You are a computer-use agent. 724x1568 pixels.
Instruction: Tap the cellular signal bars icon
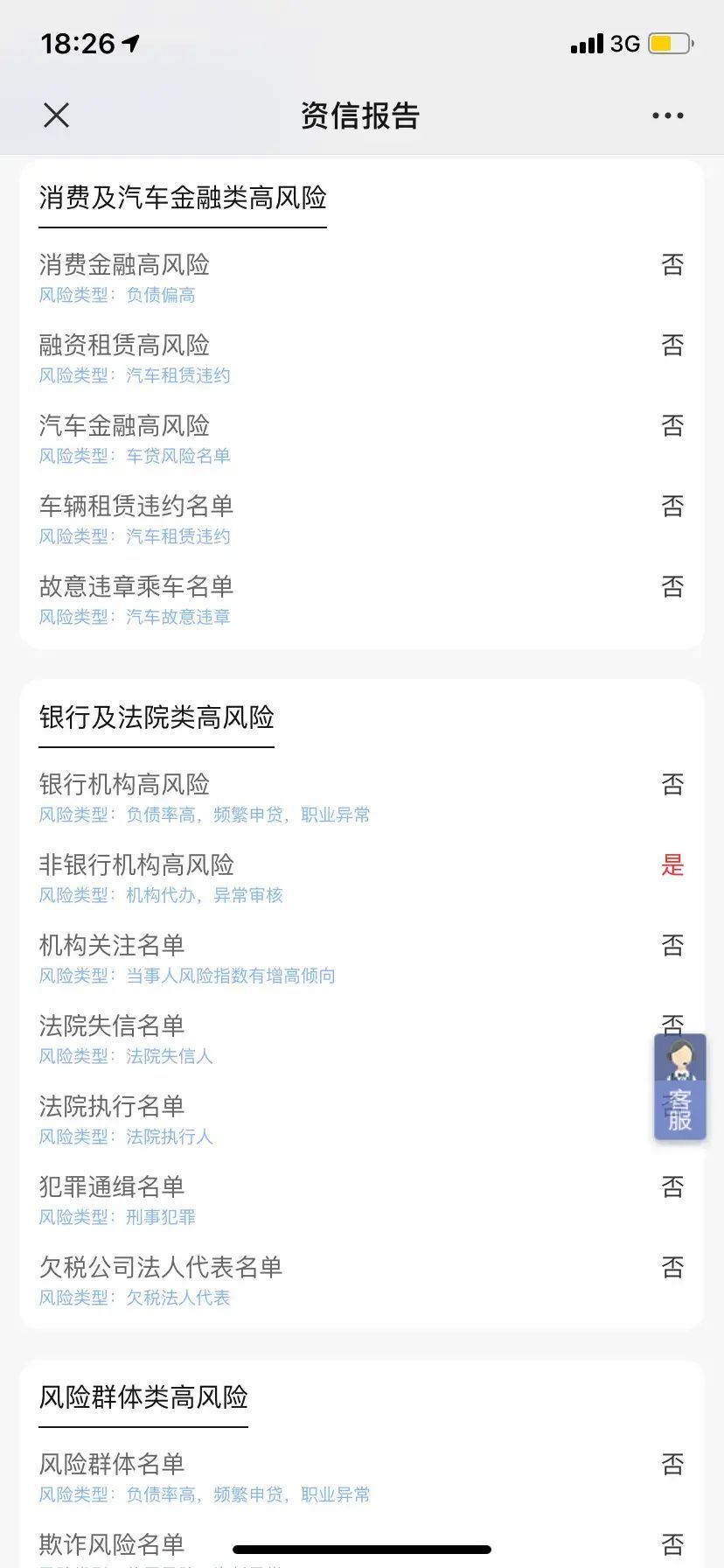(585, 42)
